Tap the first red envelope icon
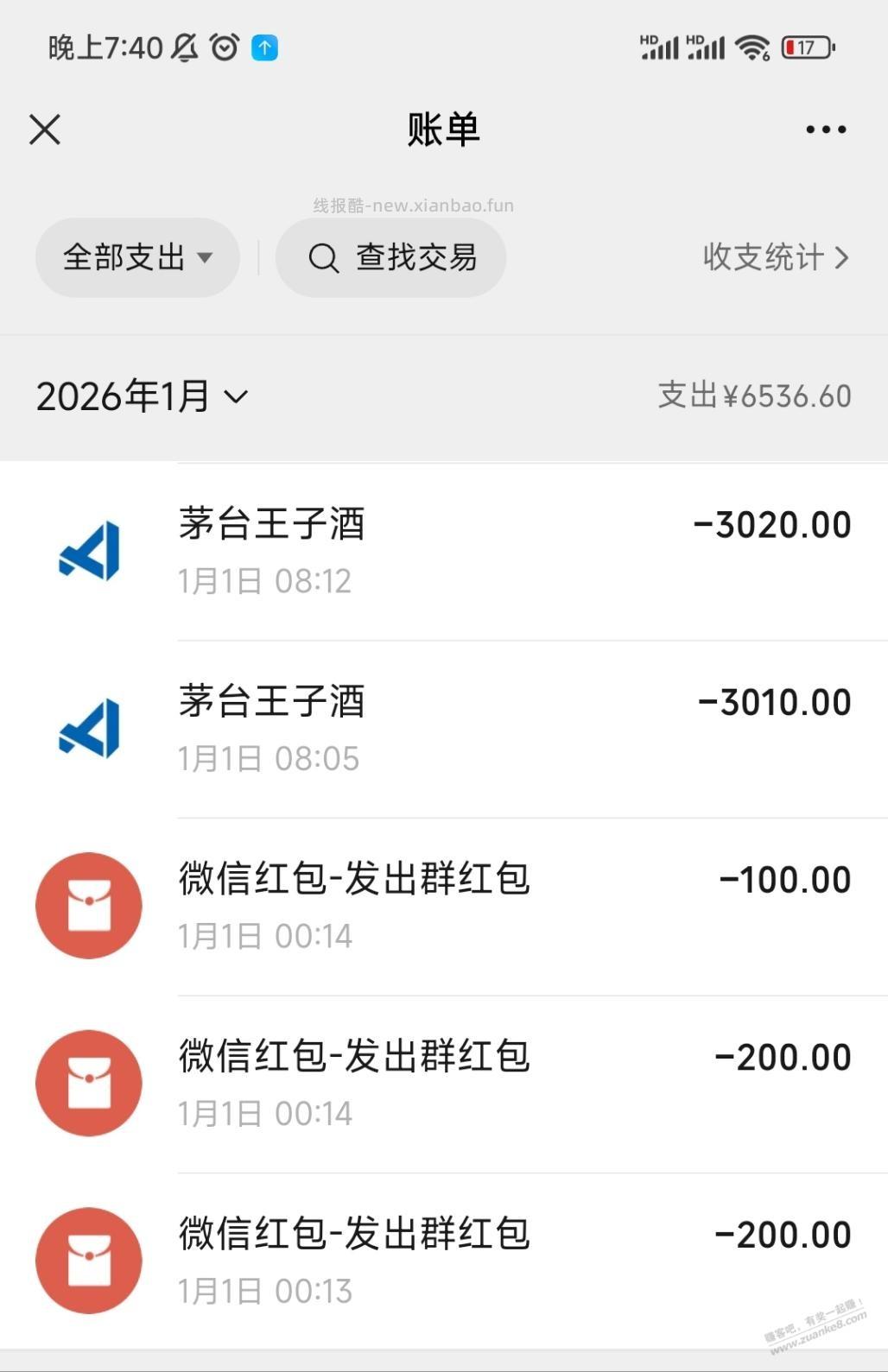Screen dimensions: 888x1372 (88, 905)
